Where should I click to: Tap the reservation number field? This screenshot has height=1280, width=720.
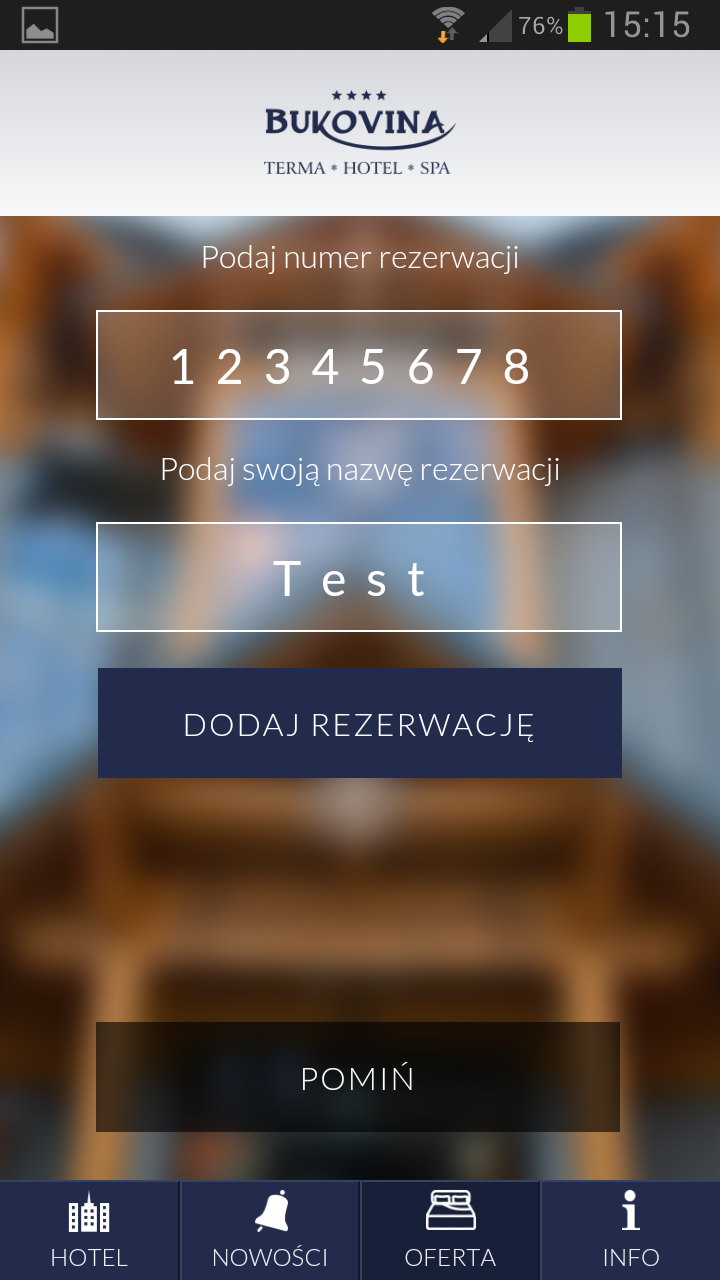[x=359, y=365]
